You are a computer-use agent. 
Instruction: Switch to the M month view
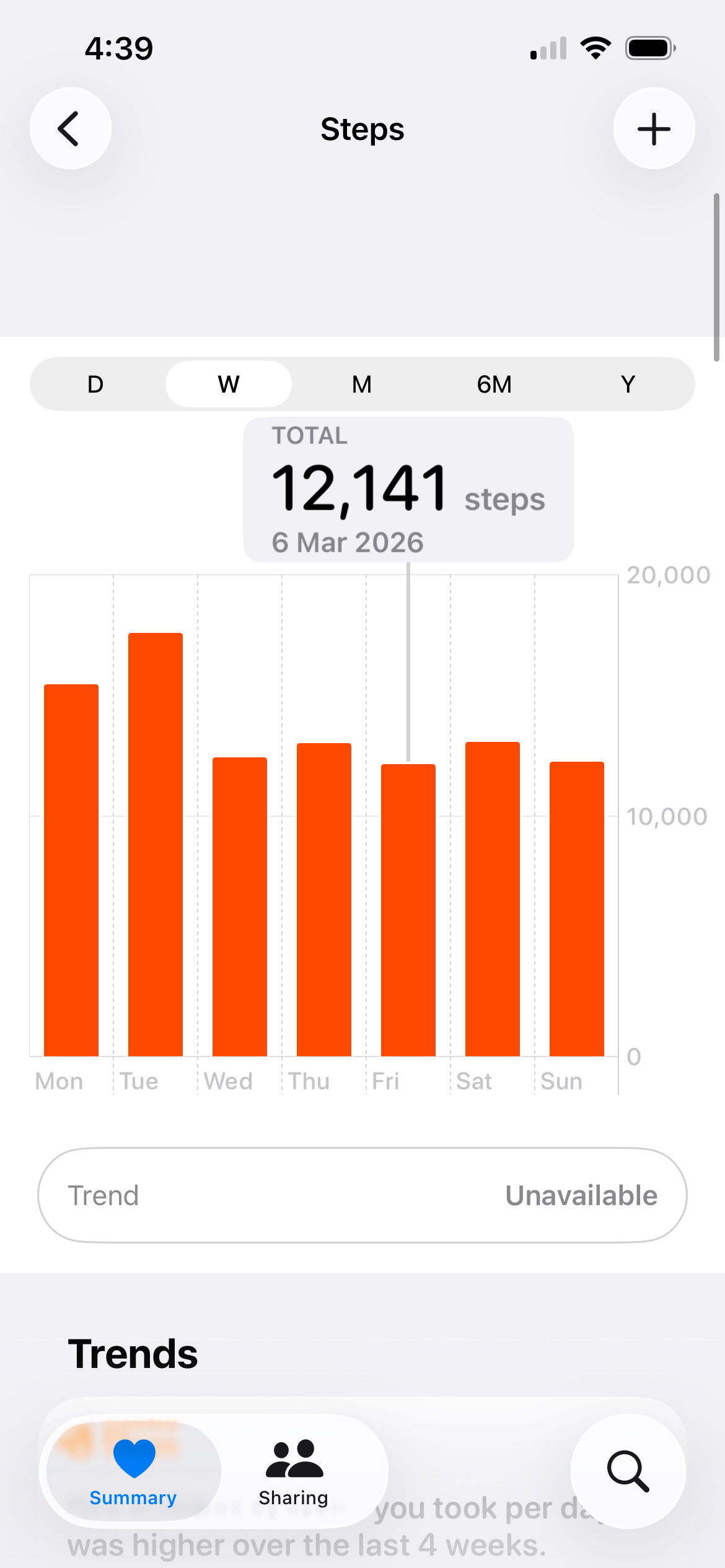coord(362,385)
